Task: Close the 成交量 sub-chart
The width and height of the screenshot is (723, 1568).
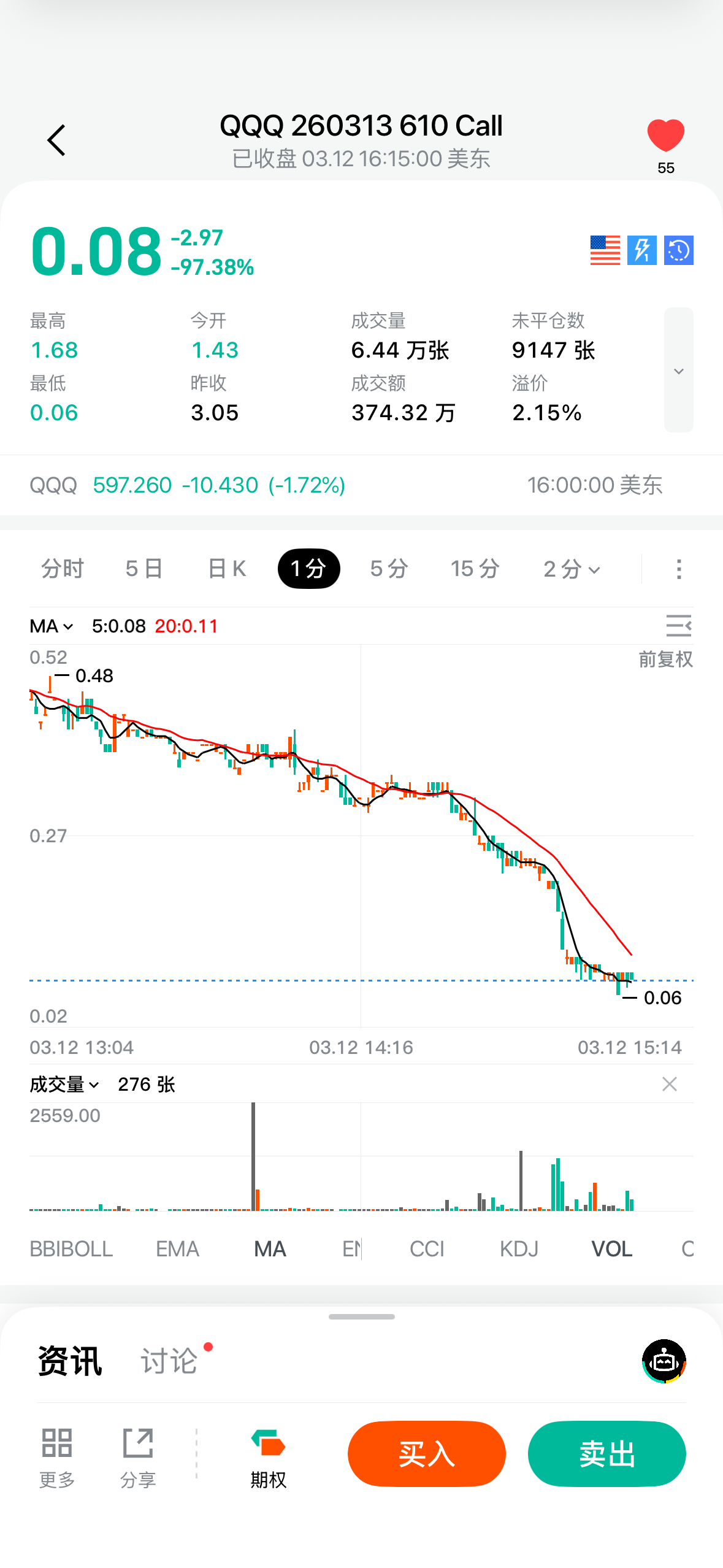Action: [x=669, y=1084]
